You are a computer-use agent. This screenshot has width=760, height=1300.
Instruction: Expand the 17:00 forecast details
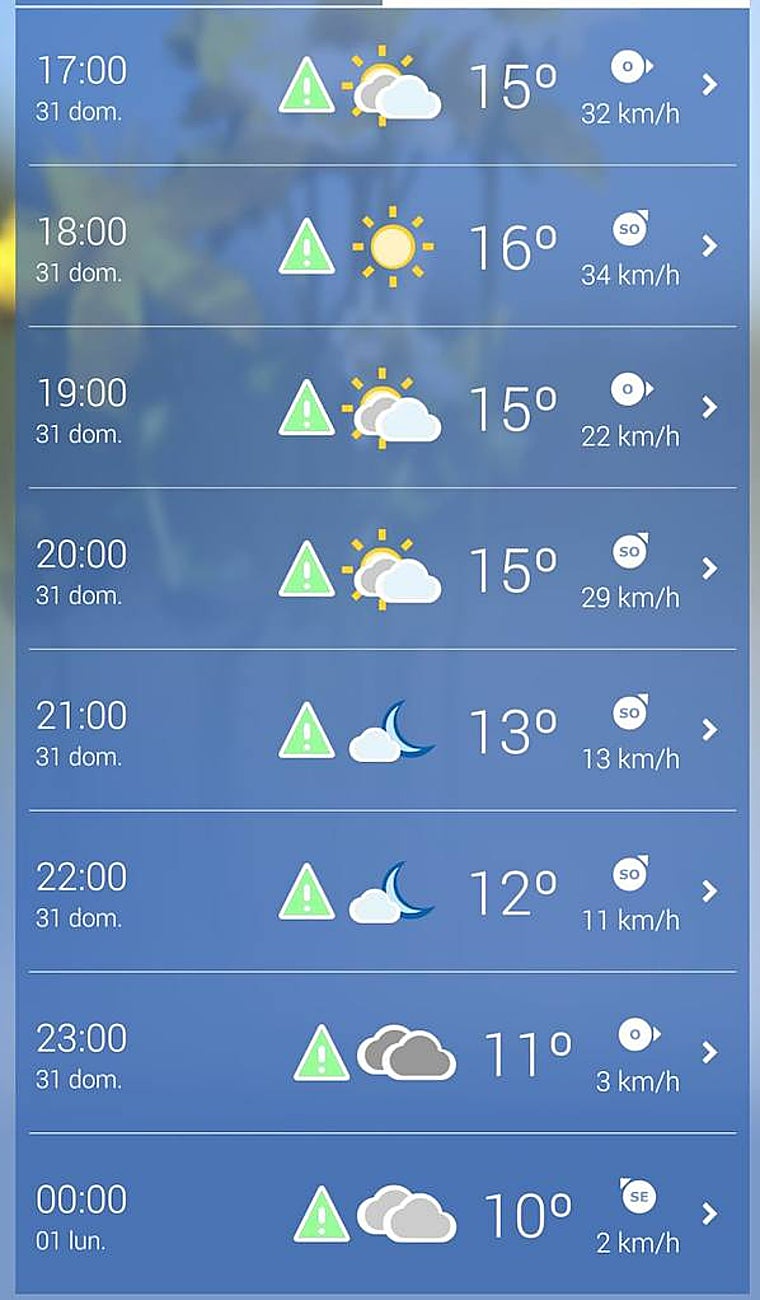click(709, 85)
